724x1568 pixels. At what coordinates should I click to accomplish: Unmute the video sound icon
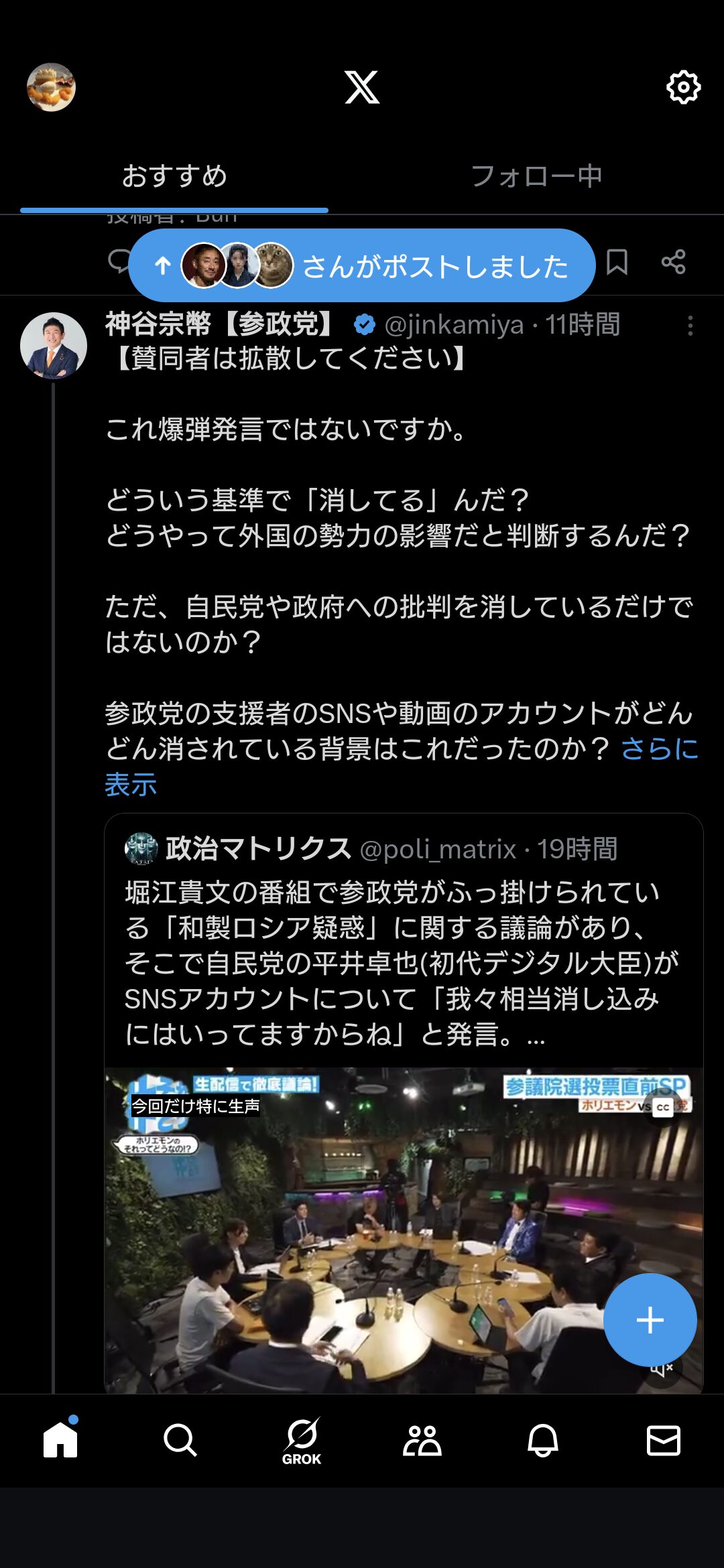click(x=662, y=1370)
